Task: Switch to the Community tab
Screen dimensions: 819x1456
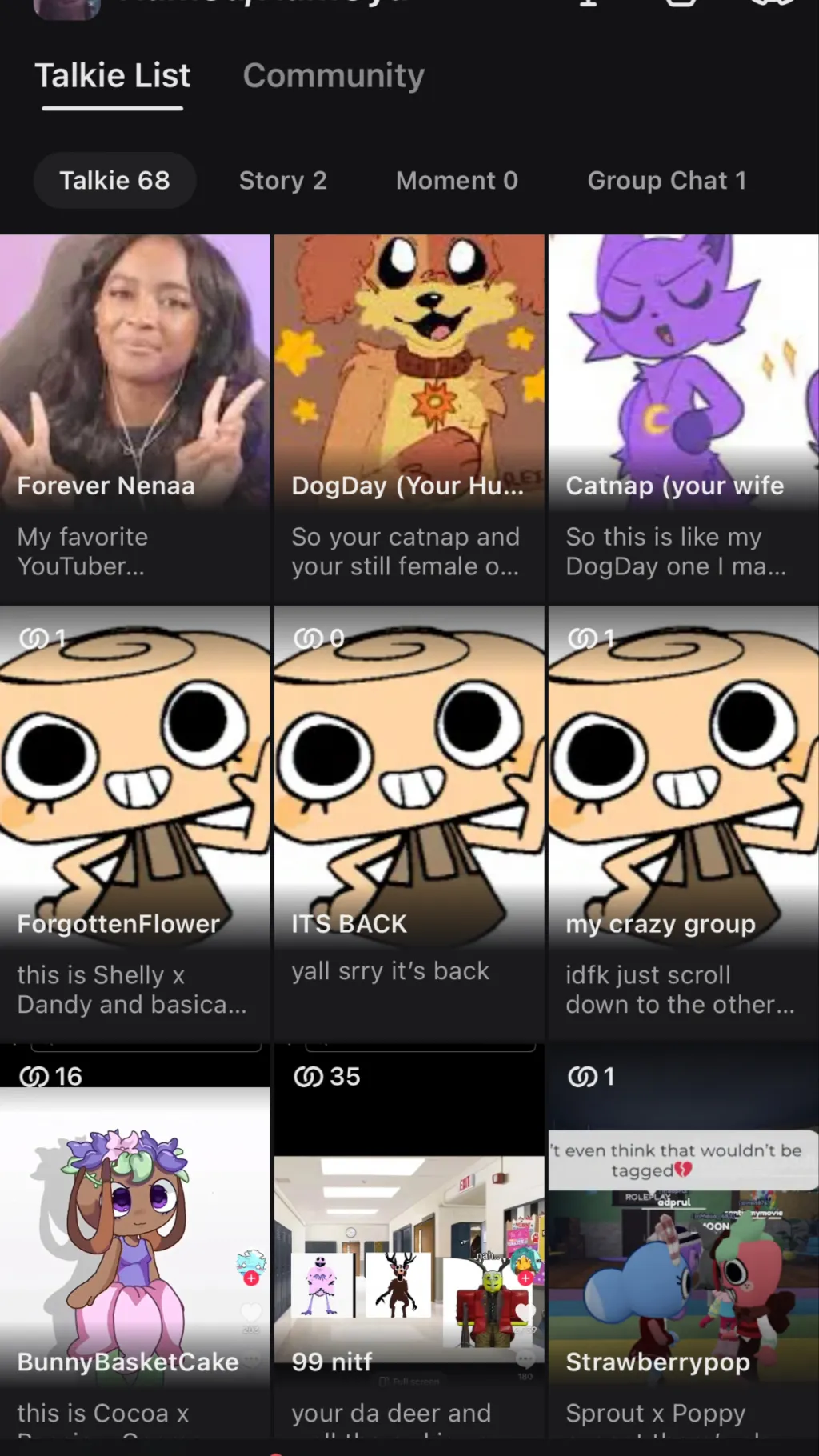Action: [x=334, y=76]
